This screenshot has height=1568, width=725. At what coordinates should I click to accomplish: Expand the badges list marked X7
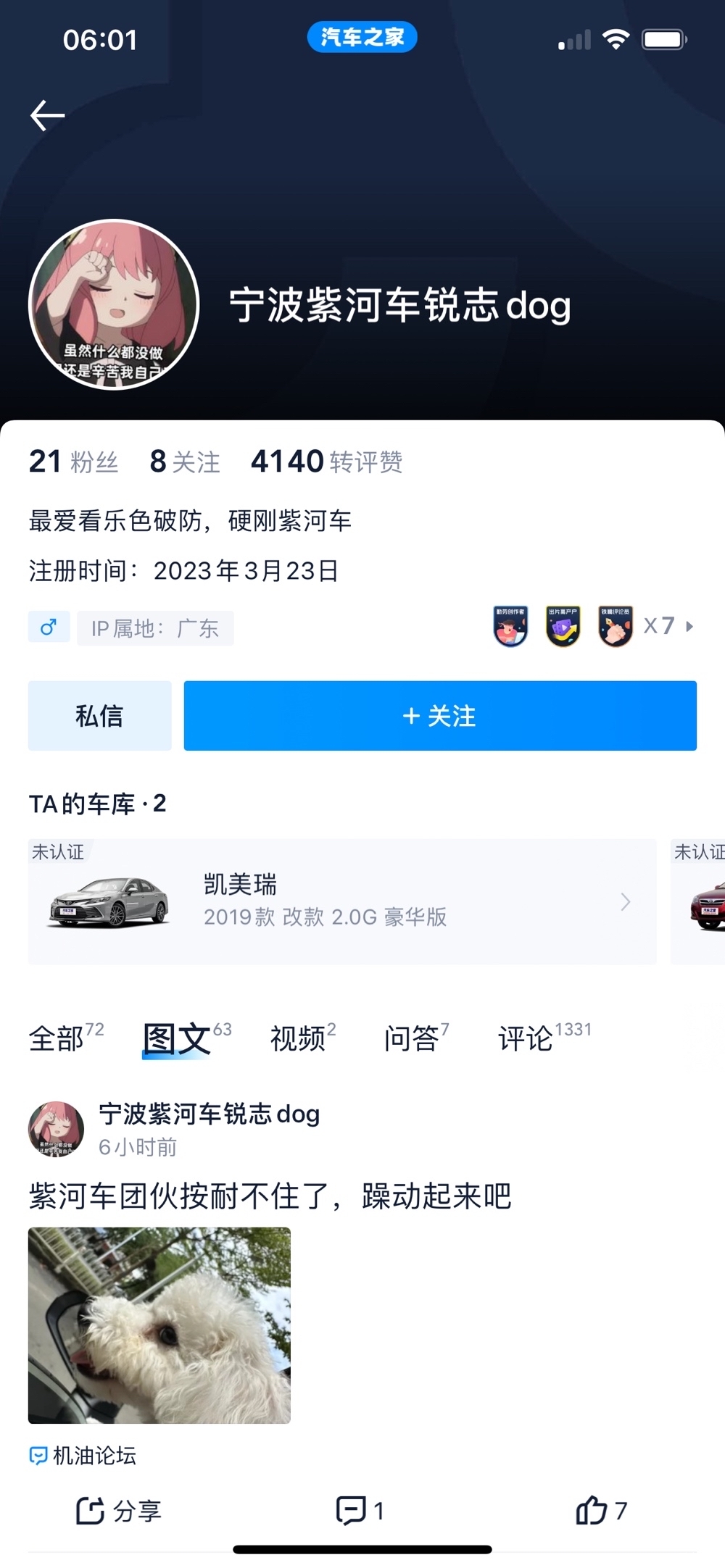[x=668, y=626]
